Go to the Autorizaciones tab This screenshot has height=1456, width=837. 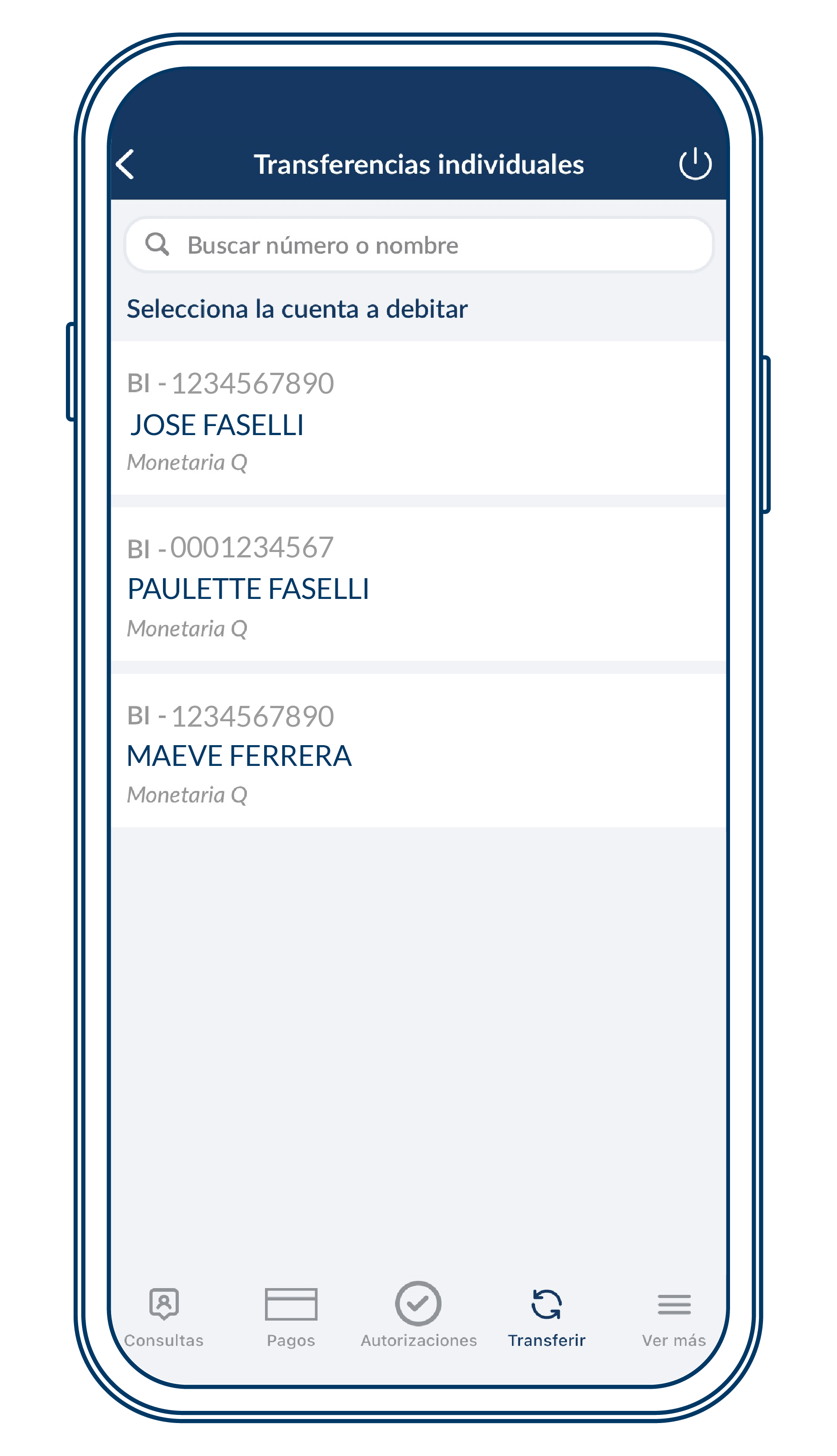tap(418, 1316)
